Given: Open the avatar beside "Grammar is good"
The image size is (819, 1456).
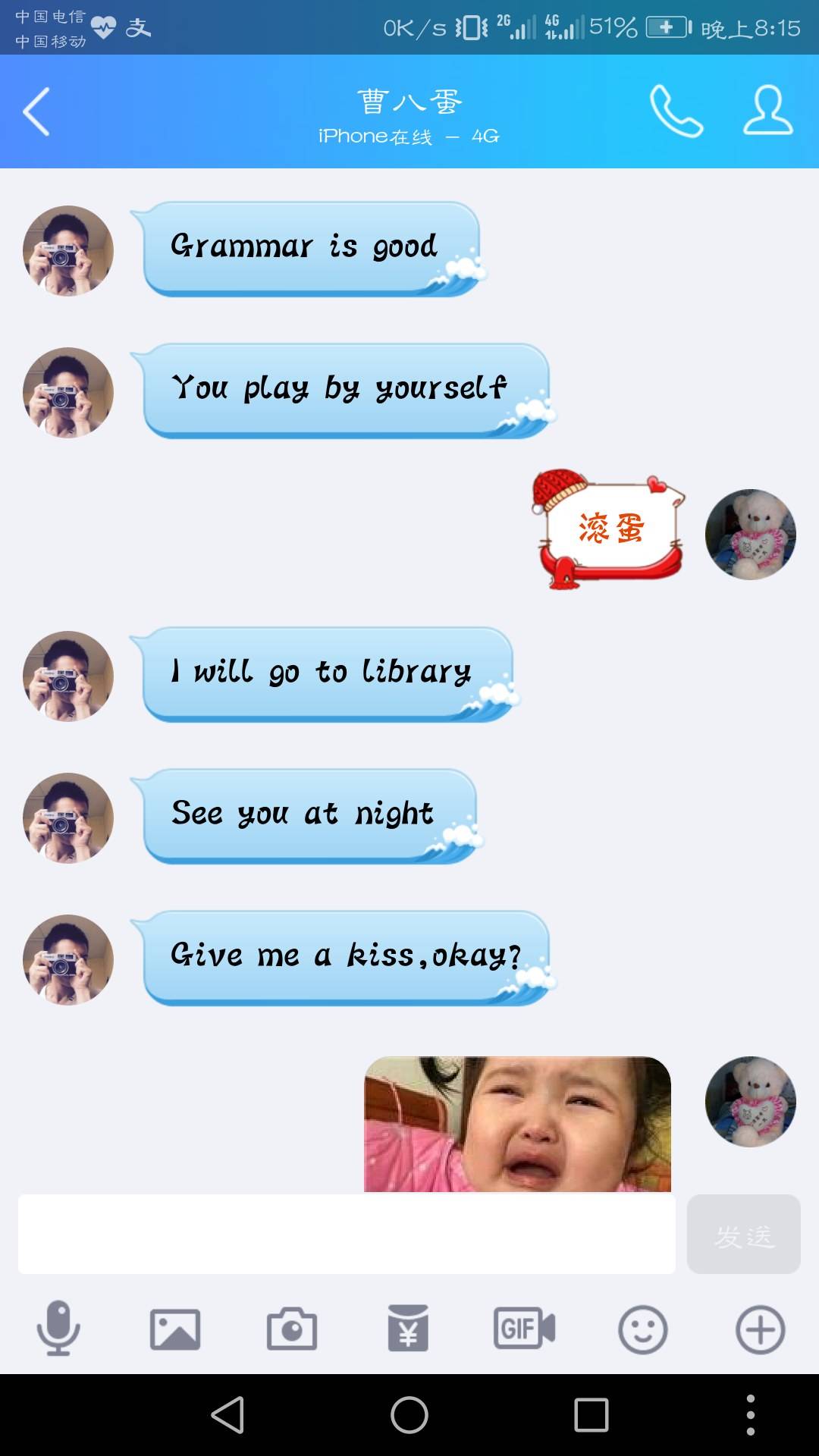Looking at the screenshot, I should pos(68,251).
